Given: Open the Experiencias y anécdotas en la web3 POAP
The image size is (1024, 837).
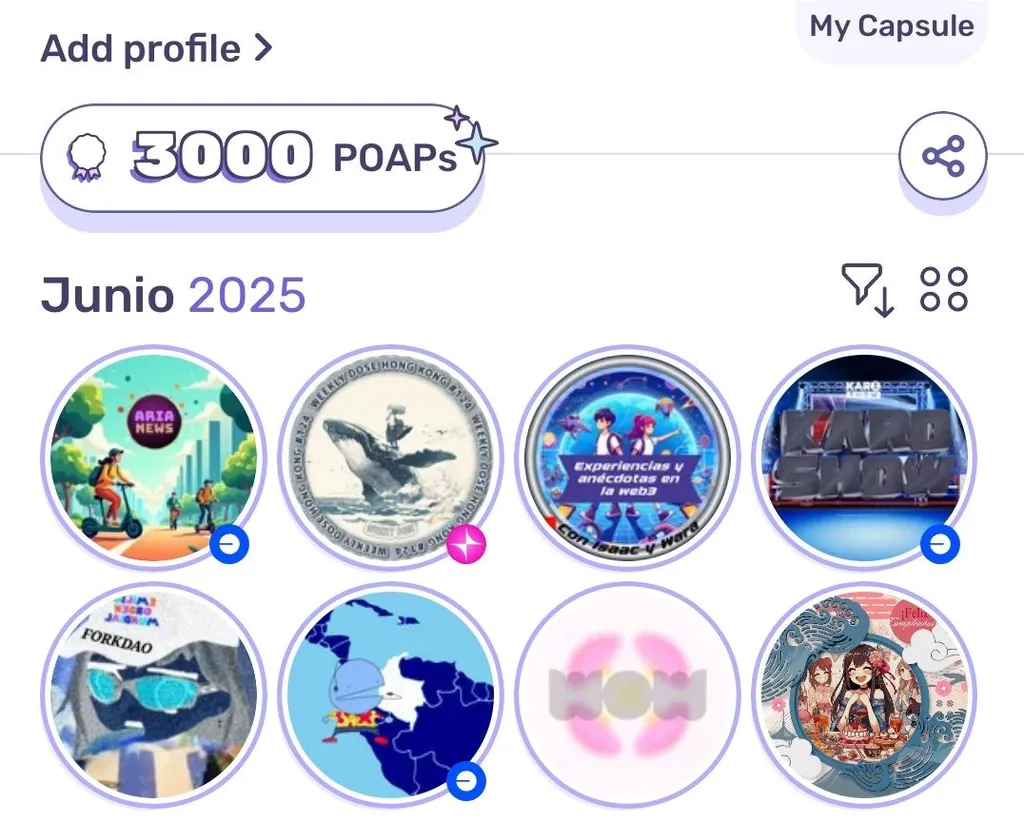Looking at the screenshot, I should (626, 457).
